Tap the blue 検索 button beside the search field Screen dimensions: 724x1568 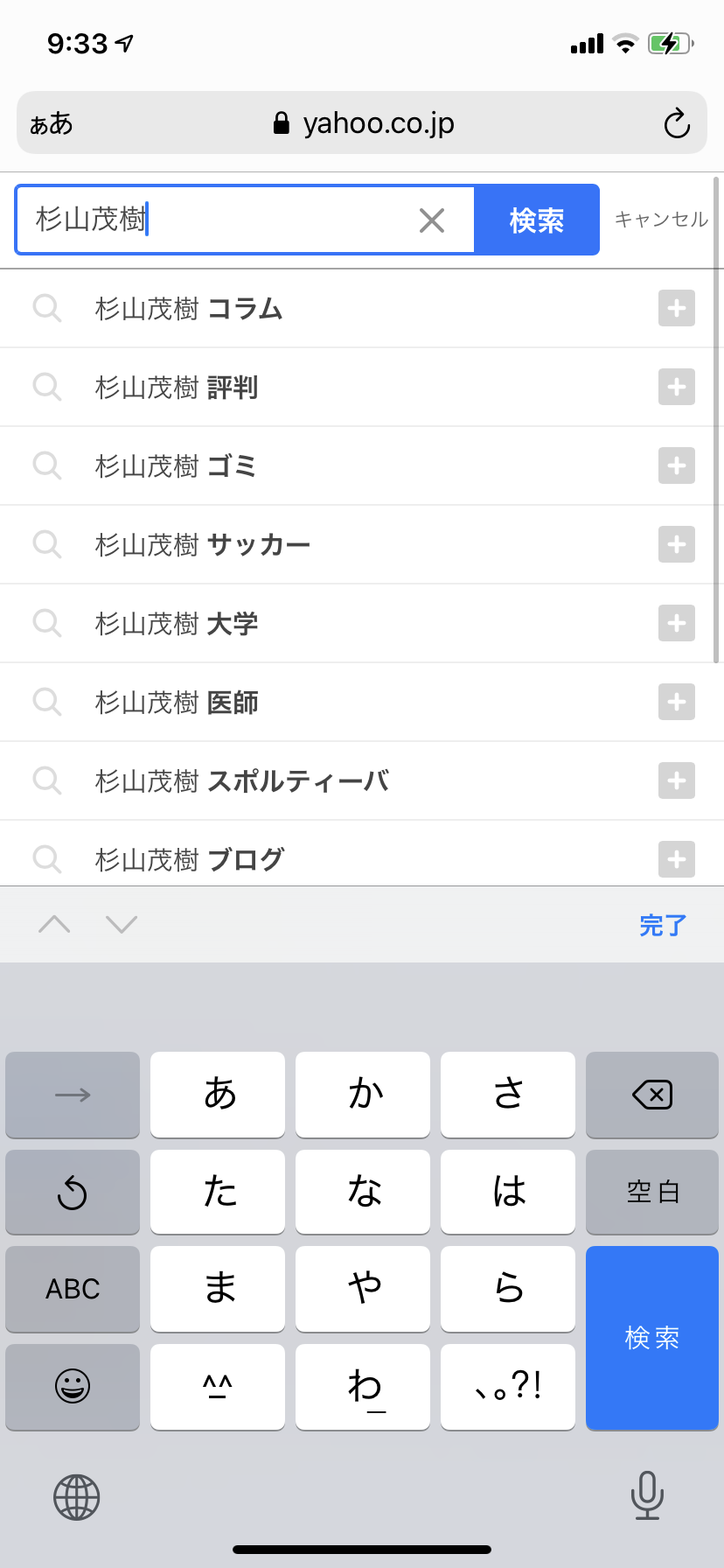pyautogui.click(x=537, y=220)
